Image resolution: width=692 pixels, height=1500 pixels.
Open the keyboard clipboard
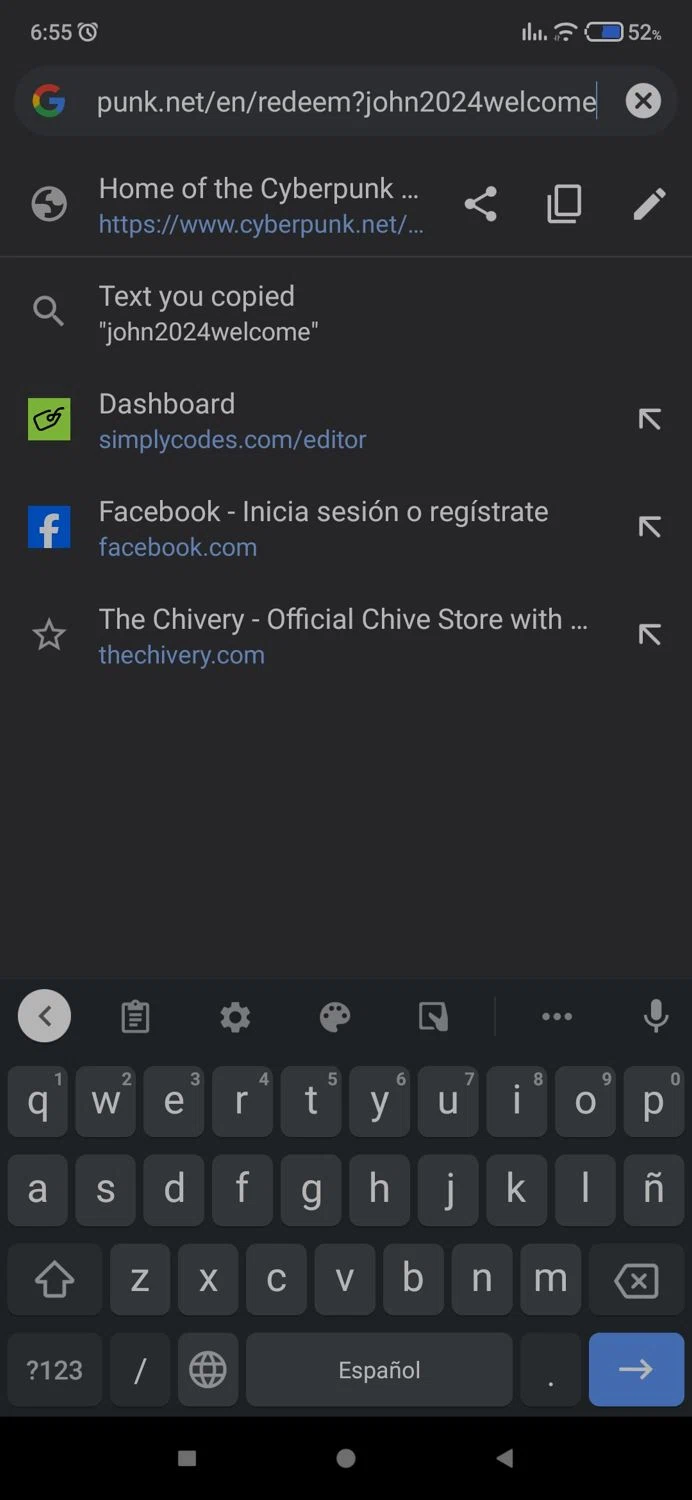135,1017
